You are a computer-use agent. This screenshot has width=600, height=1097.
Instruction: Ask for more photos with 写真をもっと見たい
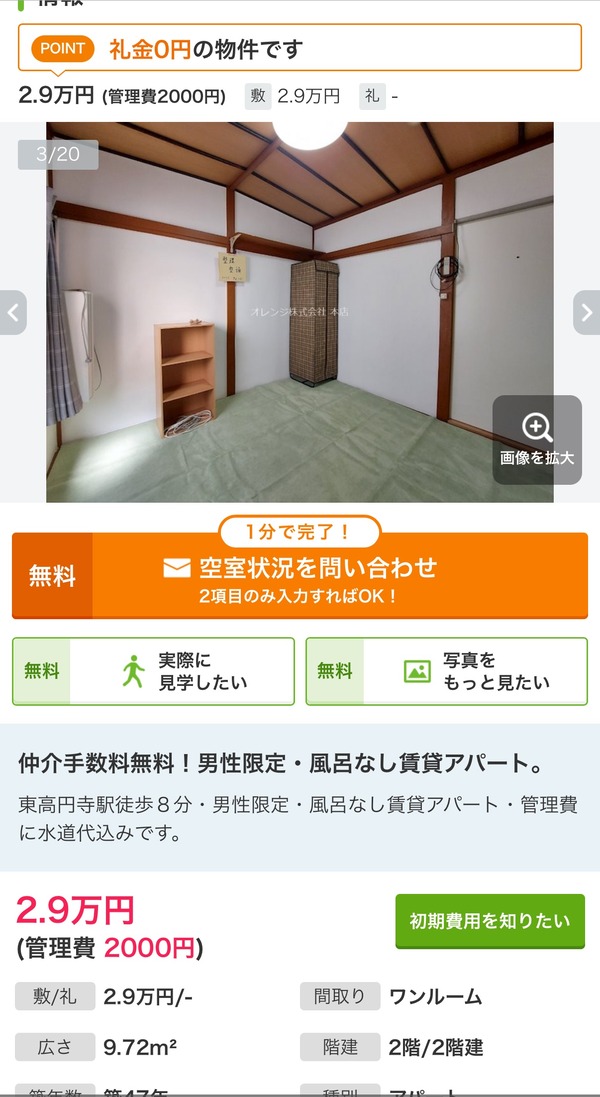click(446, 672)
